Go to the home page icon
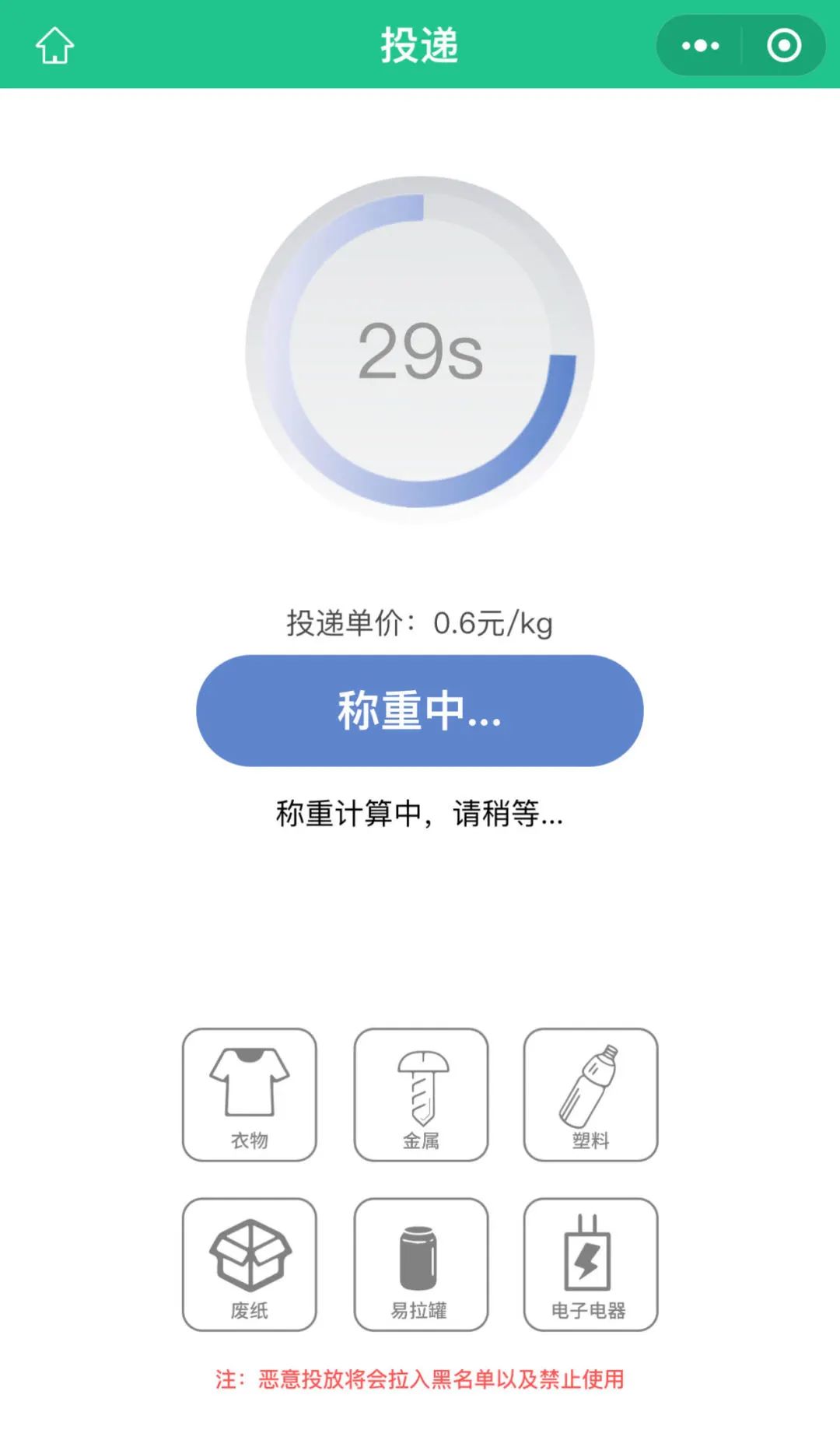This screenshot has width=840, height=1433. pyautogui.click(x=54, y=45)
